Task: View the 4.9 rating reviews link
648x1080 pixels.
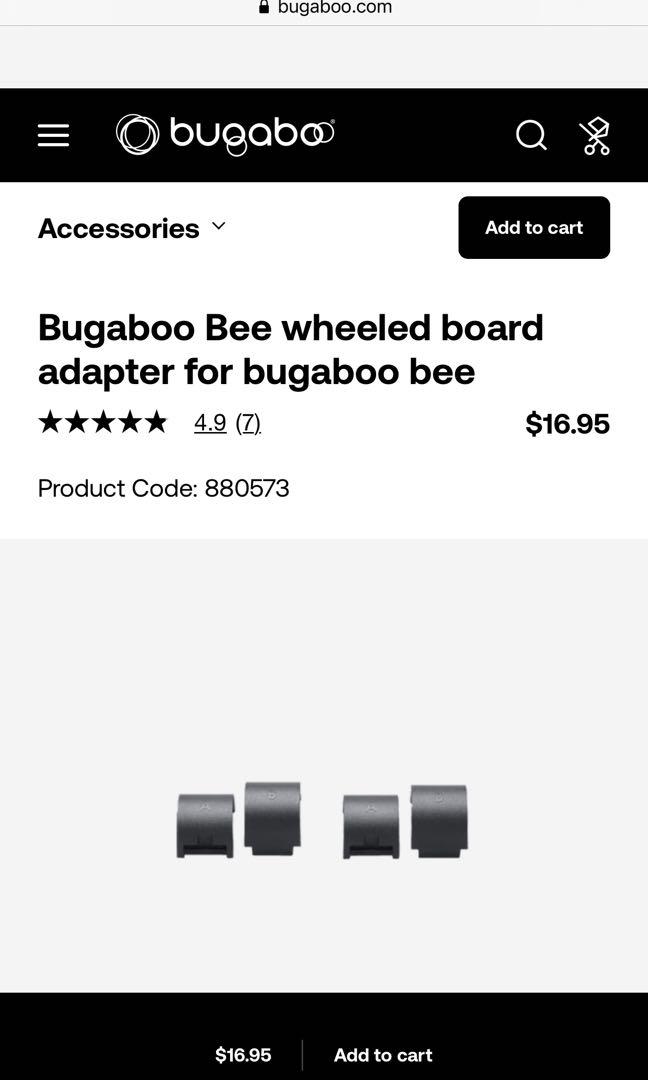Action: click(x=210, y=423)
